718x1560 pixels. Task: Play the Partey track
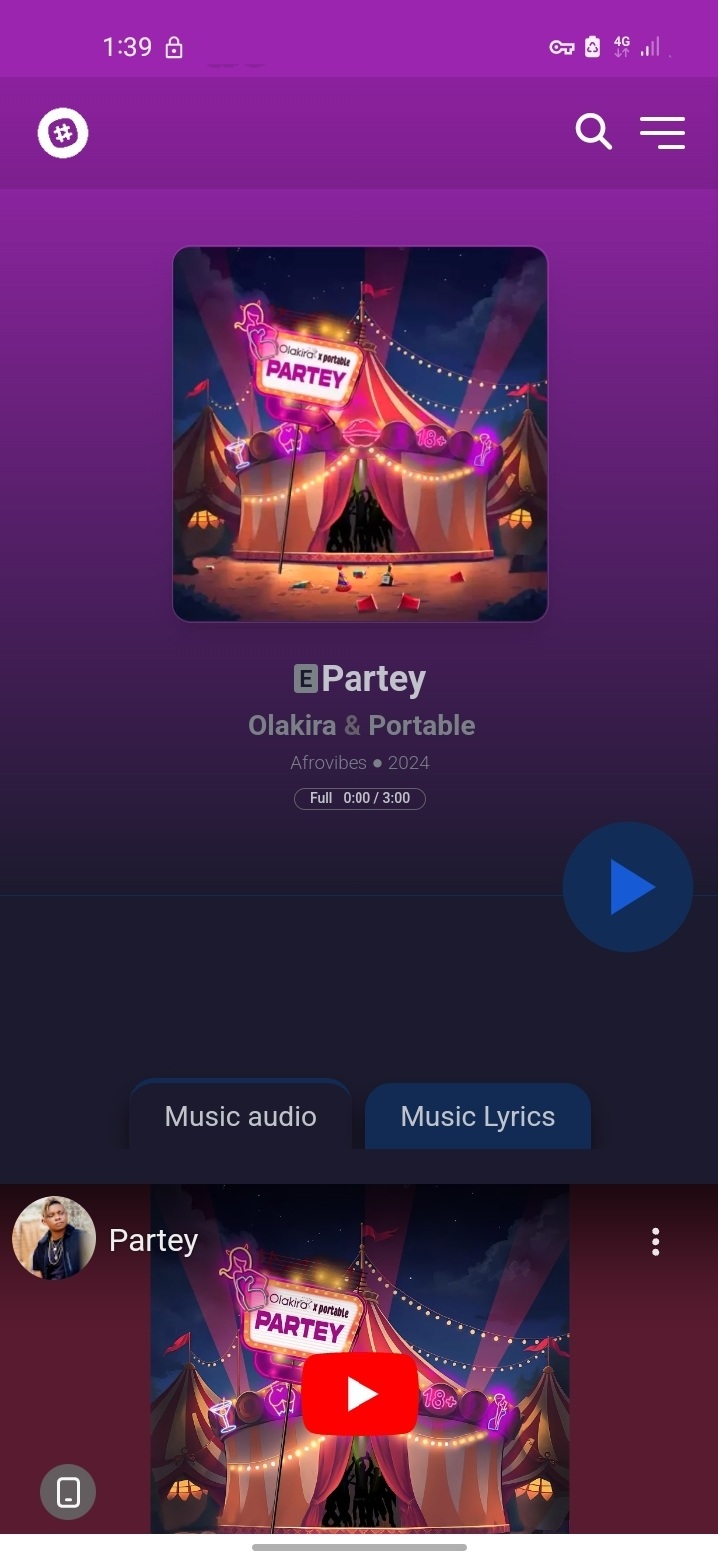coord(628,887)
